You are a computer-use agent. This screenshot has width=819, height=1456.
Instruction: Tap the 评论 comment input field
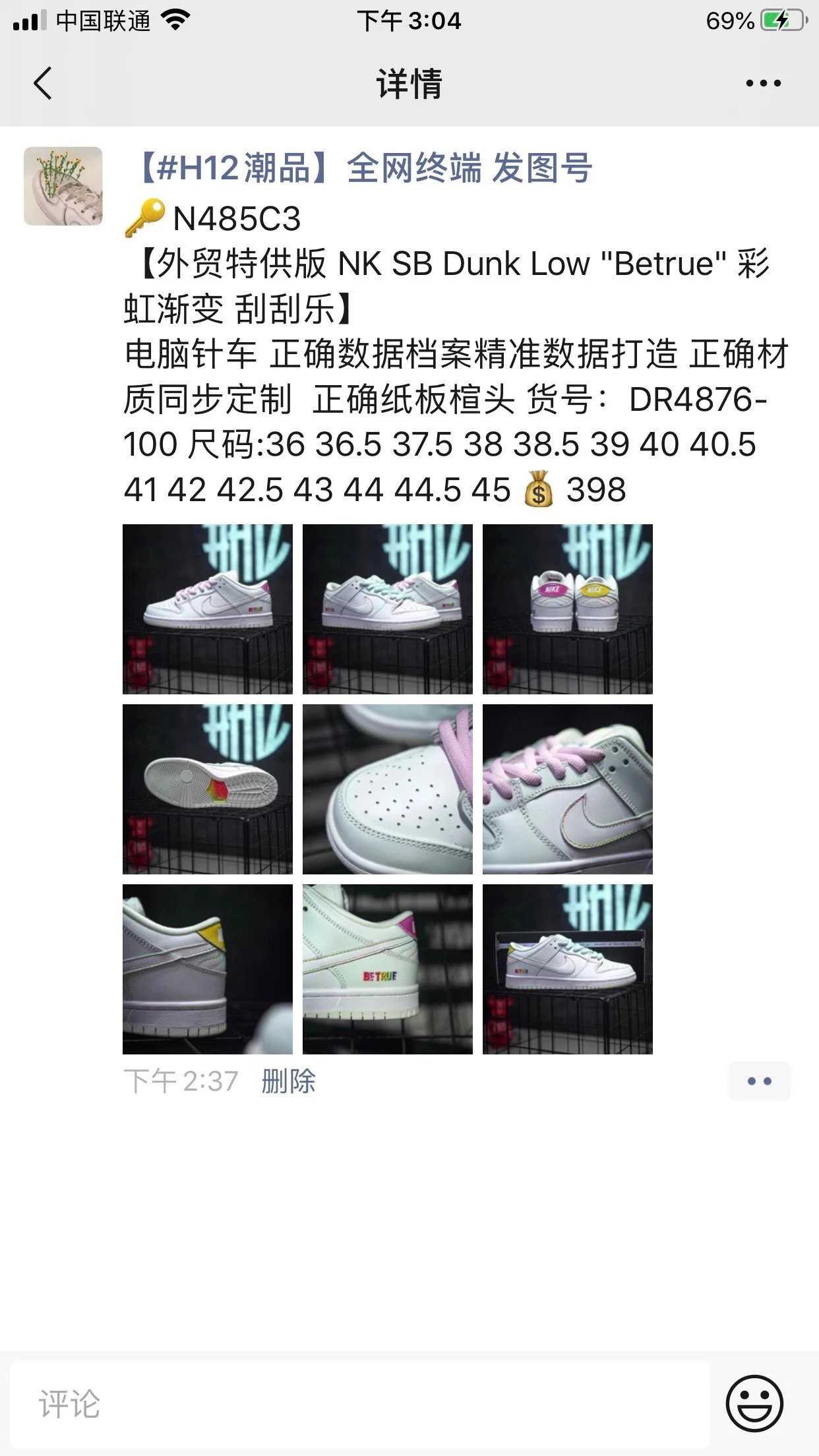click(359, 1404)
